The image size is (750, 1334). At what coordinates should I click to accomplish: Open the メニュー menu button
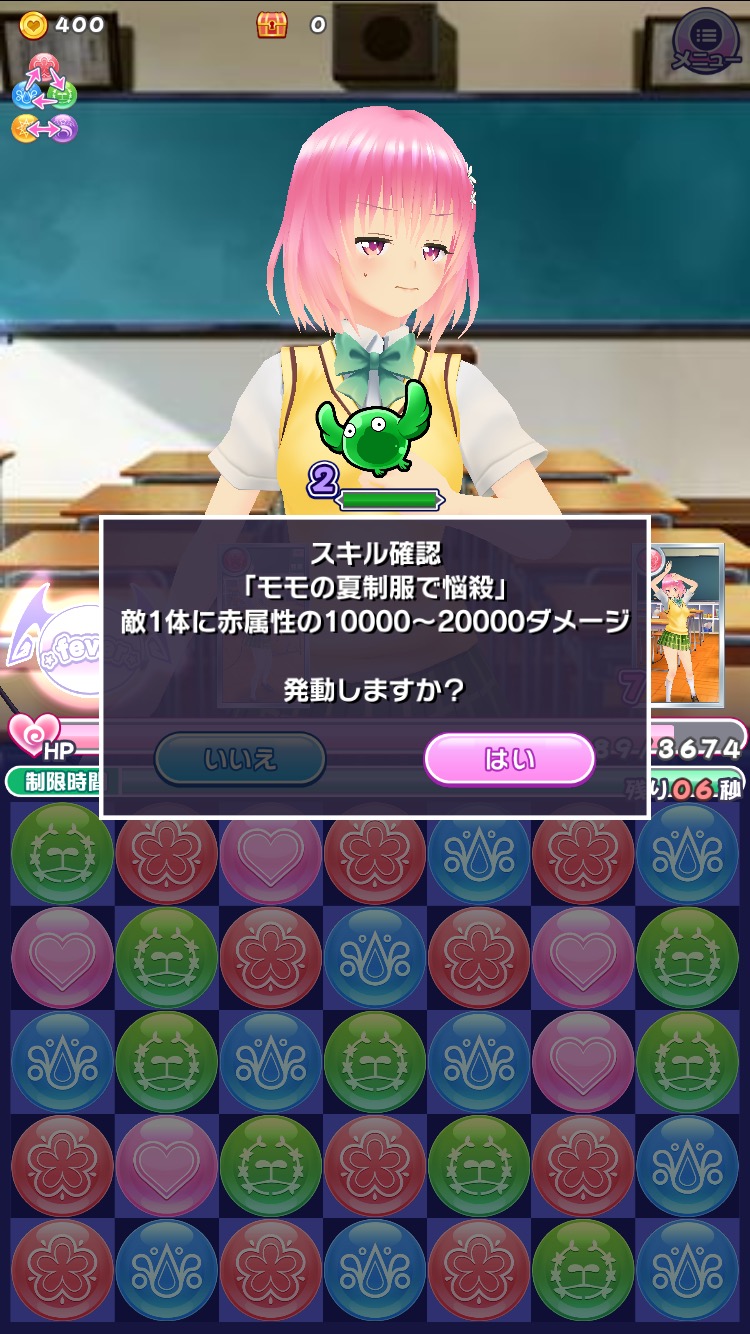[706, 42]
